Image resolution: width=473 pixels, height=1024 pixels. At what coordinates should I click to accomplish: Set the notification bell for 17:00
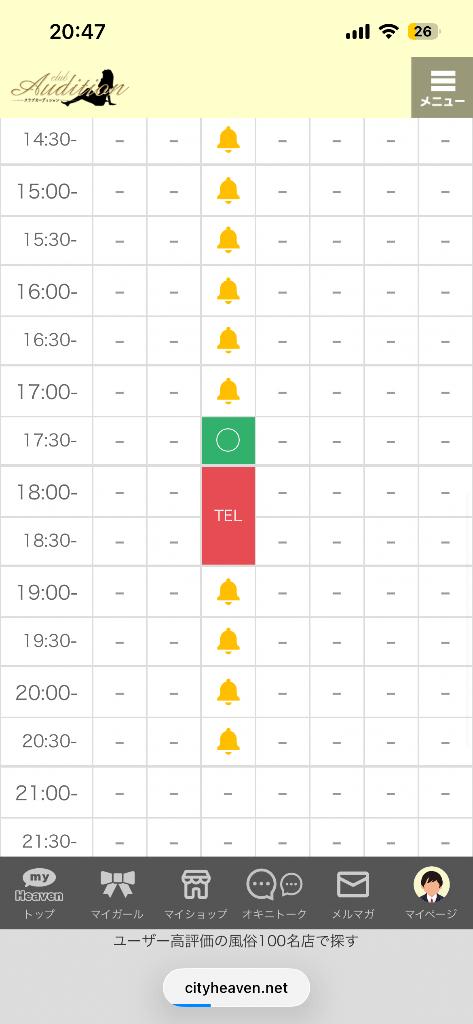click(x=228, y=391)
